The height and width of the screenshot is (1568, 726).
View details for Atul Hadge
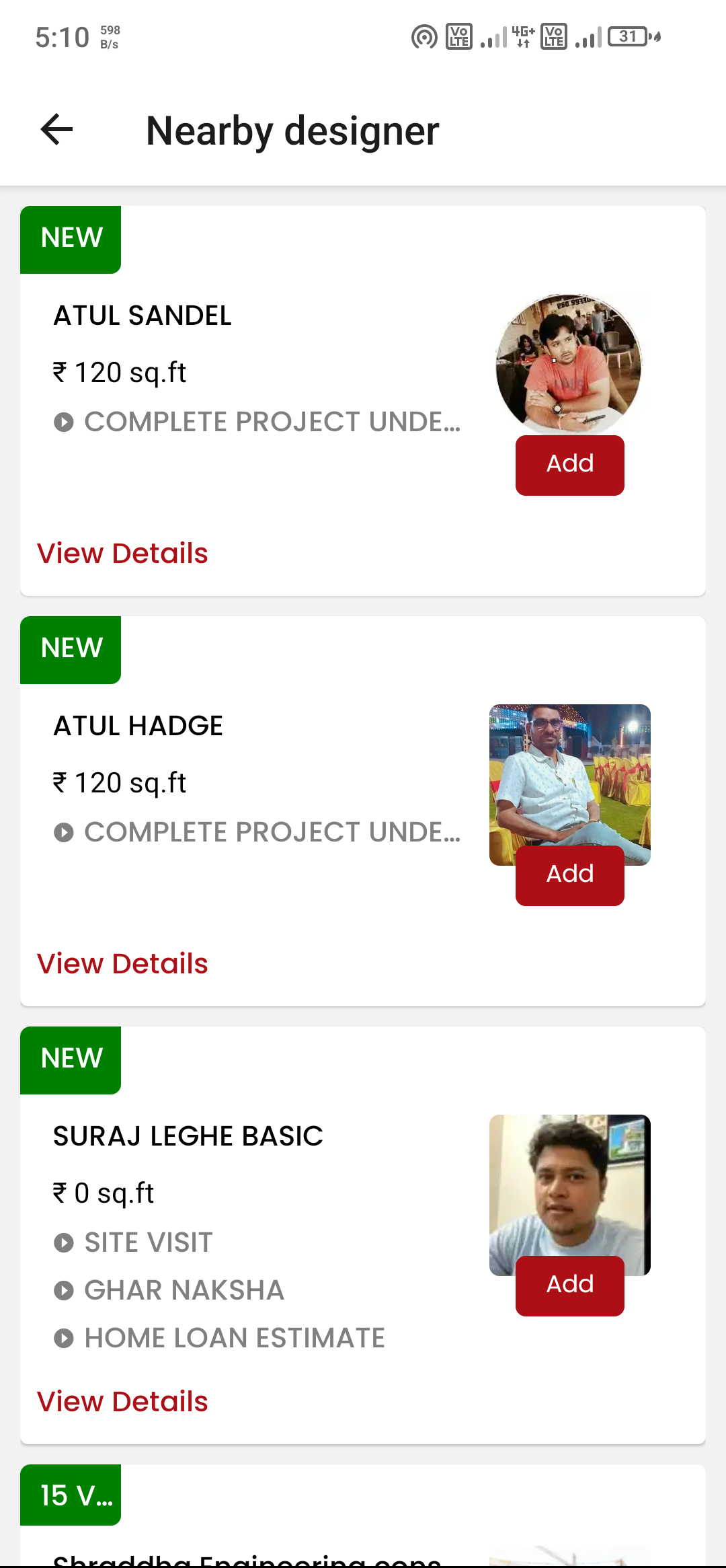tap(122, 964)
